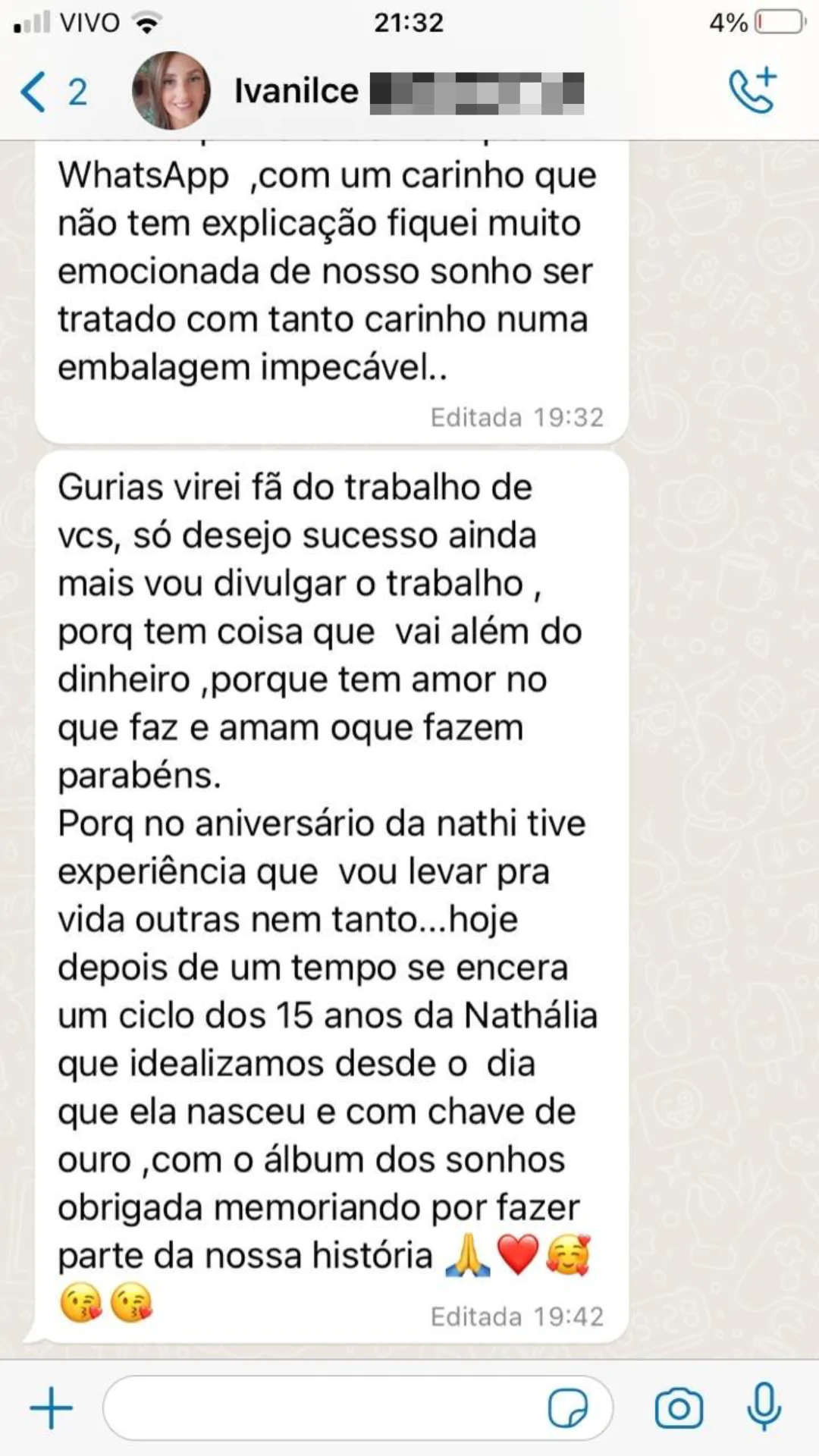Open the camera to send a photo

click(x=679, y=1408)
